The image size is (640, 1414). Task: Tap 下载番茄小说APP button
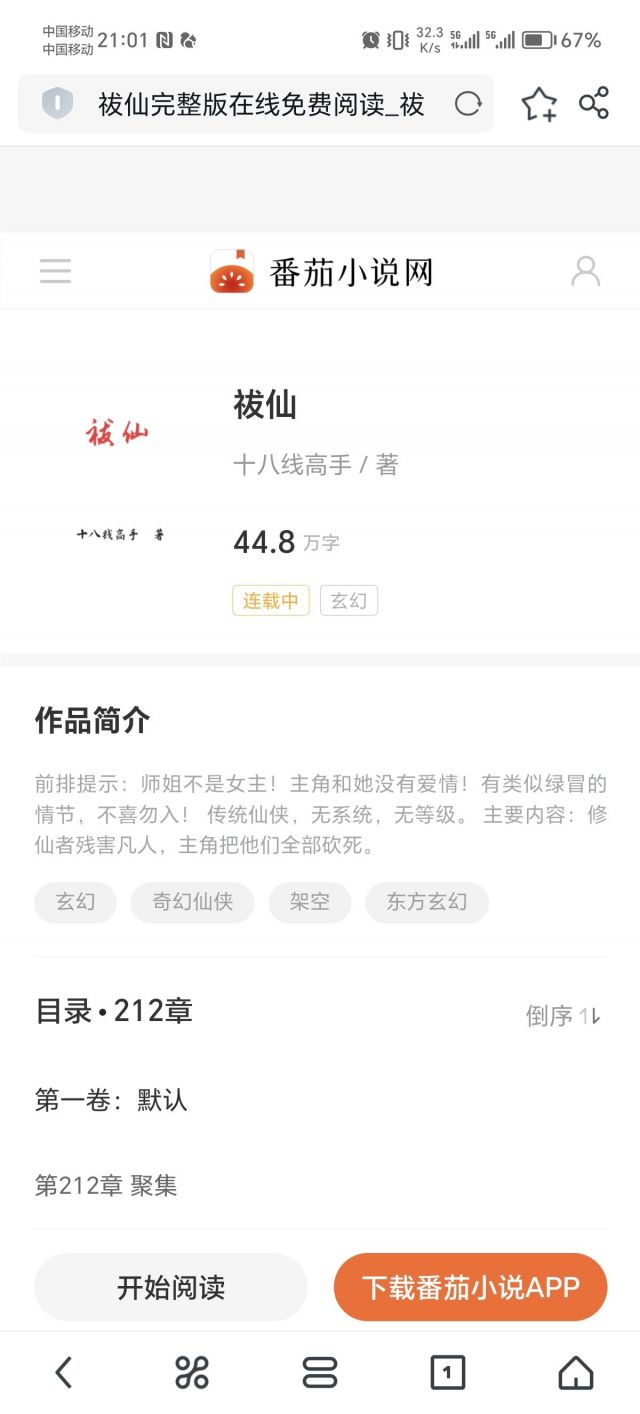point(470,1287)
